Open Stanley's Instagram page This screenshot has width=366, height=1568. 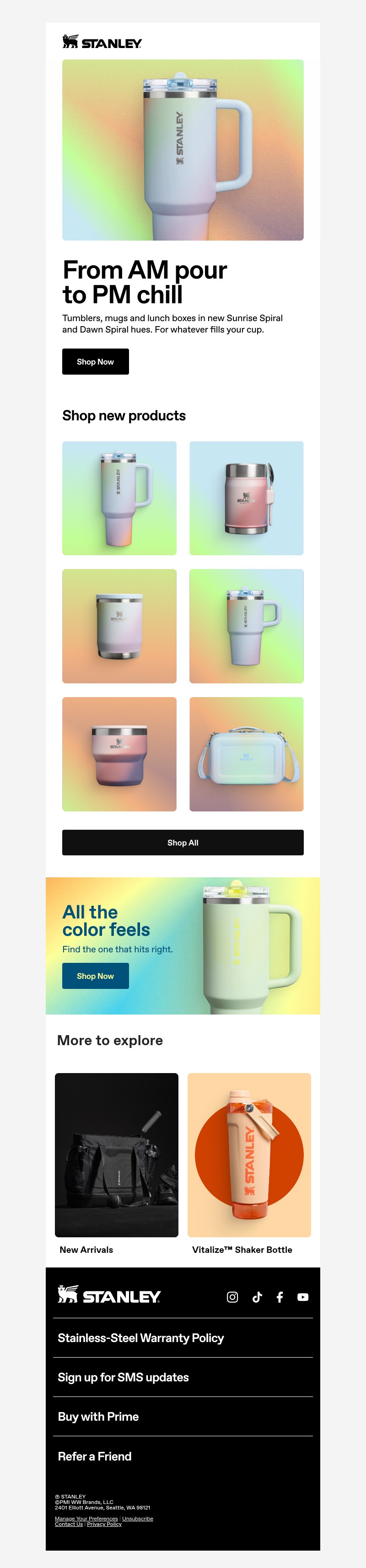[x=232, y=1297]
